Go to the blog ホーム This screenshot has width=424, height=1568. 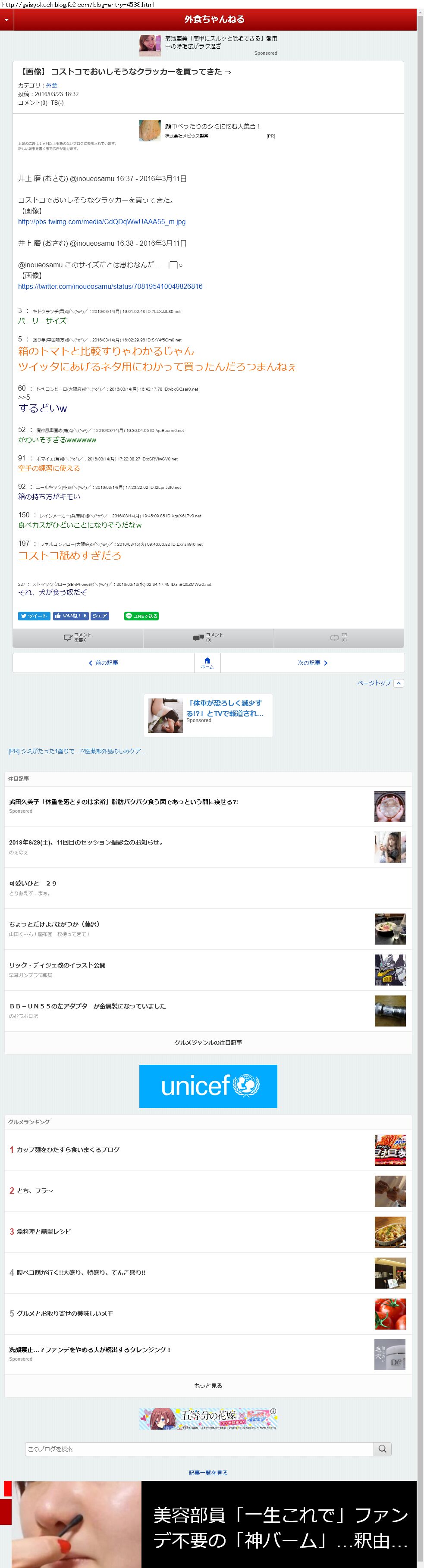[207, 662]
